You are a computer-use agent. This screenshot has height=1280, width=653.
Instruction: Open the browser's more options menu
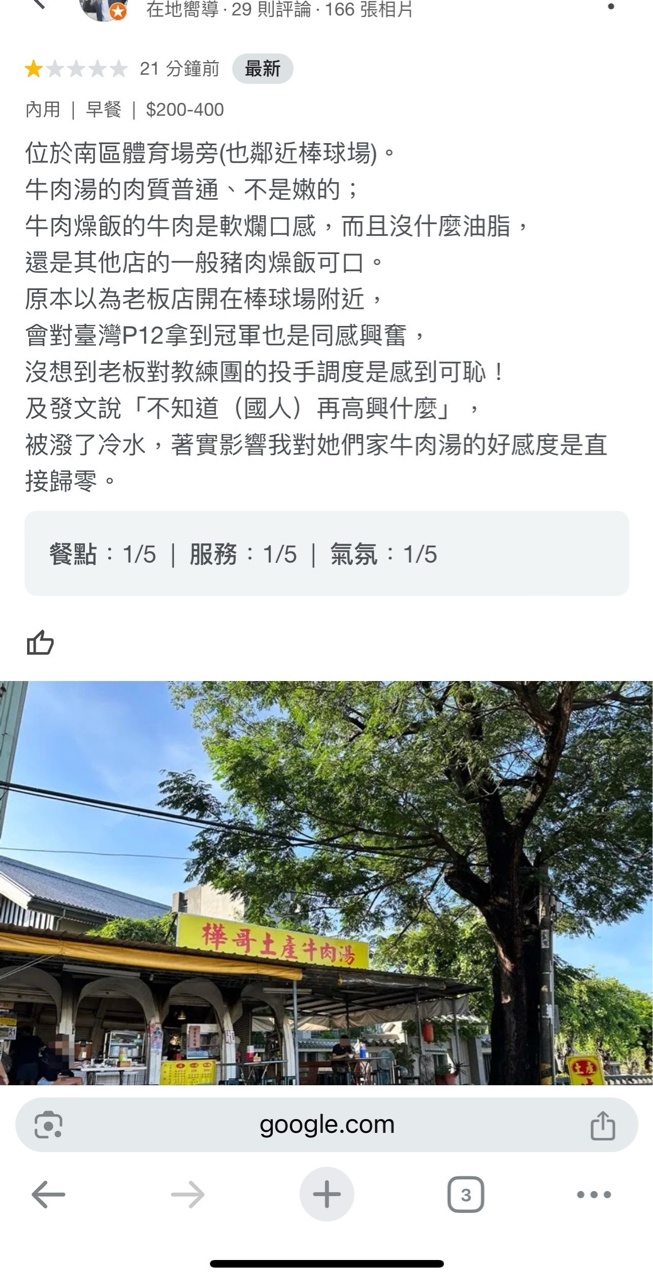[x=593, y=1194]
